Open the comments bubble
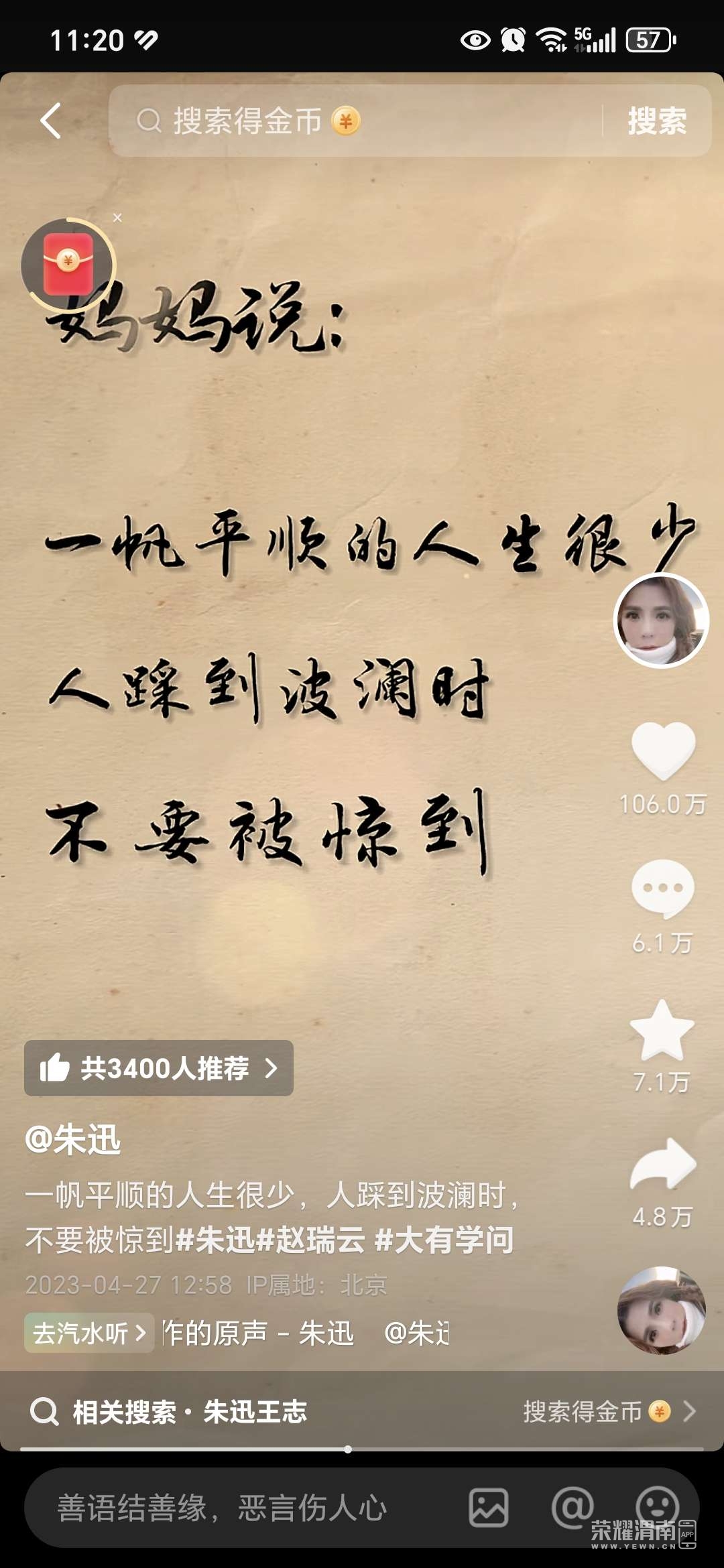This screenshot has height=1568, width=724. coord(662,888)
